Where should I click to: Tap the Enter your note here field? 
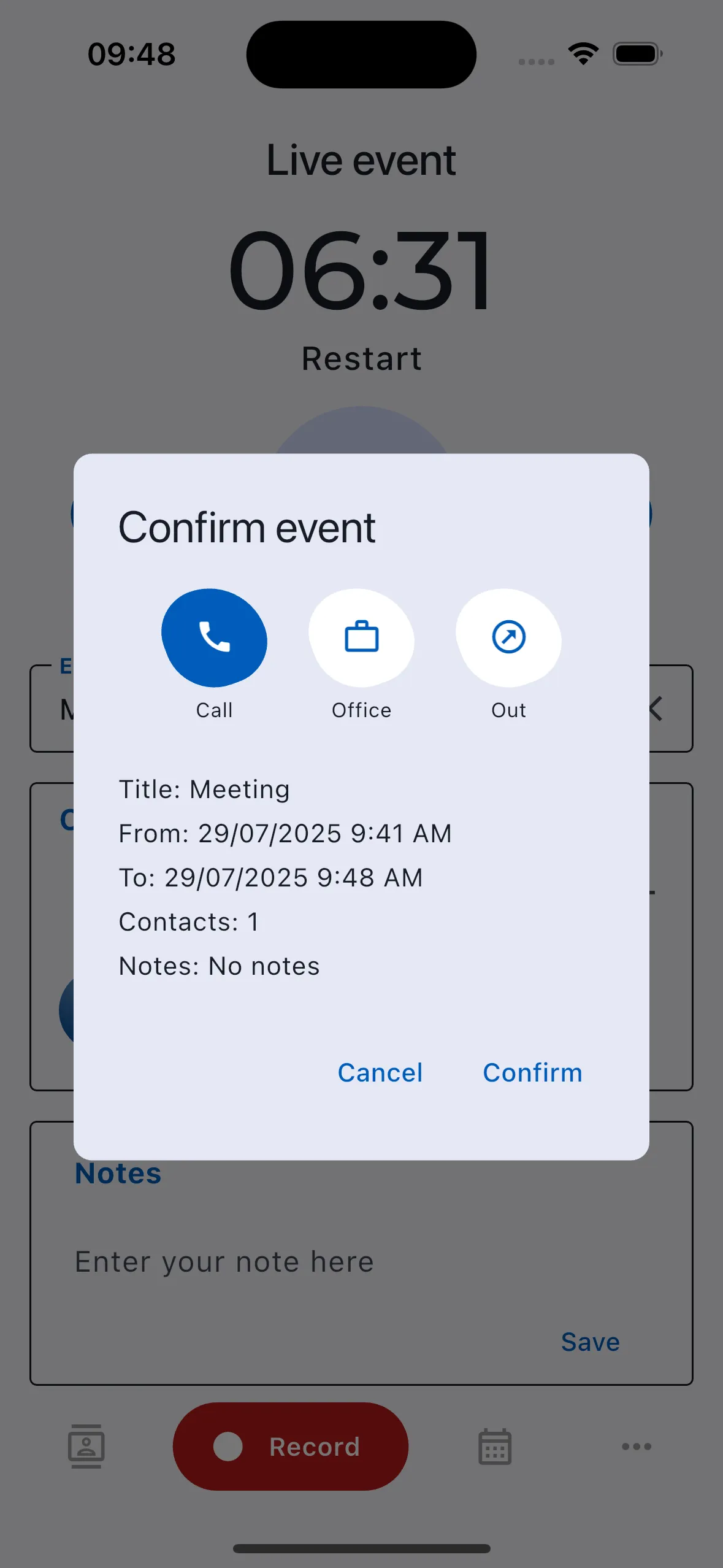tap(224, 1261)
